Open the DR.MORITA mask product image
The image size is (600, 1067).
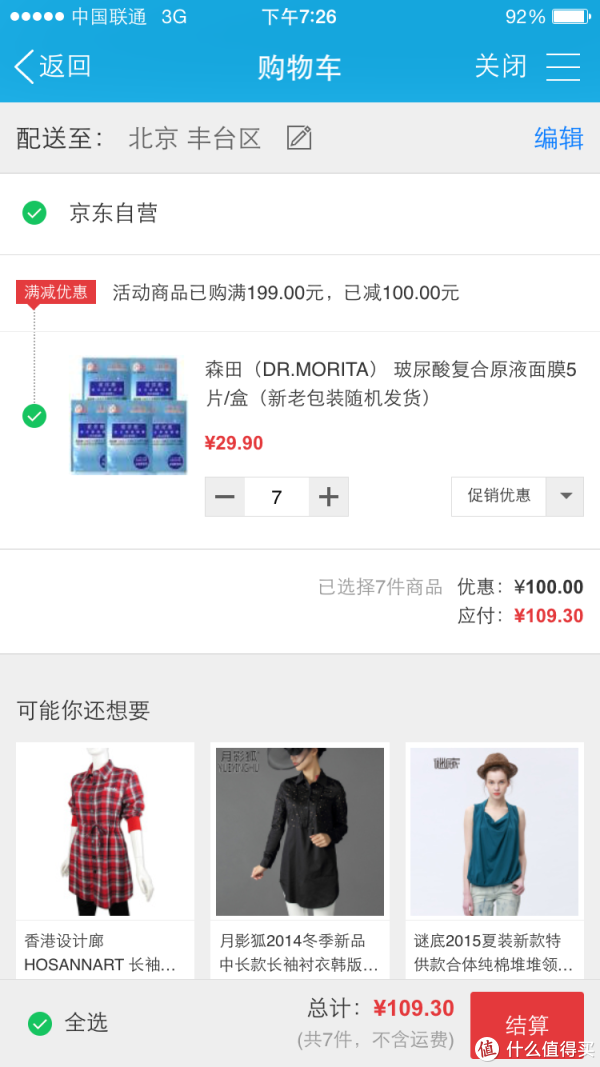(x=128, y=415)
